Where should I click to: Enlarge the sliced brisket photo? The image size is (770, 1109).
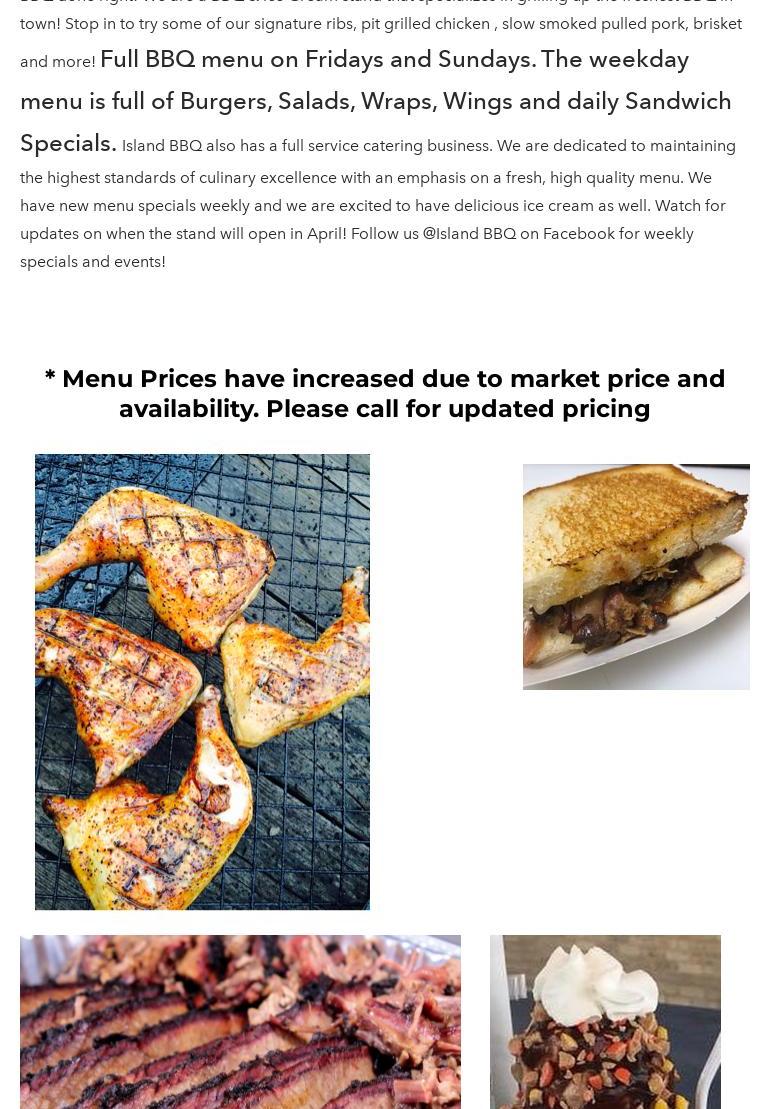pyautogui.click(x=240, y=1022)
